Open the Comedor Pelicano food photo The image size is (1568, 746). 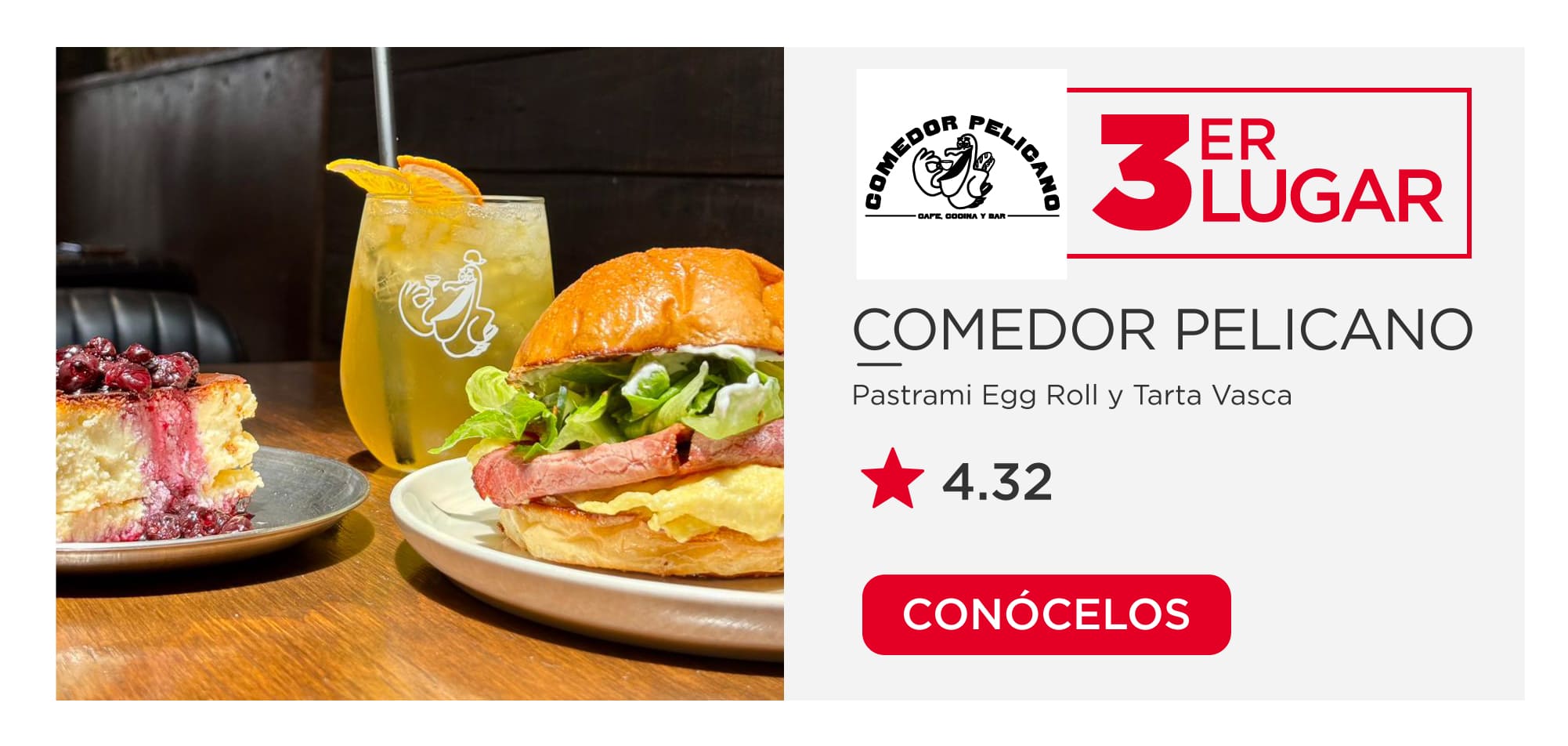420,374
